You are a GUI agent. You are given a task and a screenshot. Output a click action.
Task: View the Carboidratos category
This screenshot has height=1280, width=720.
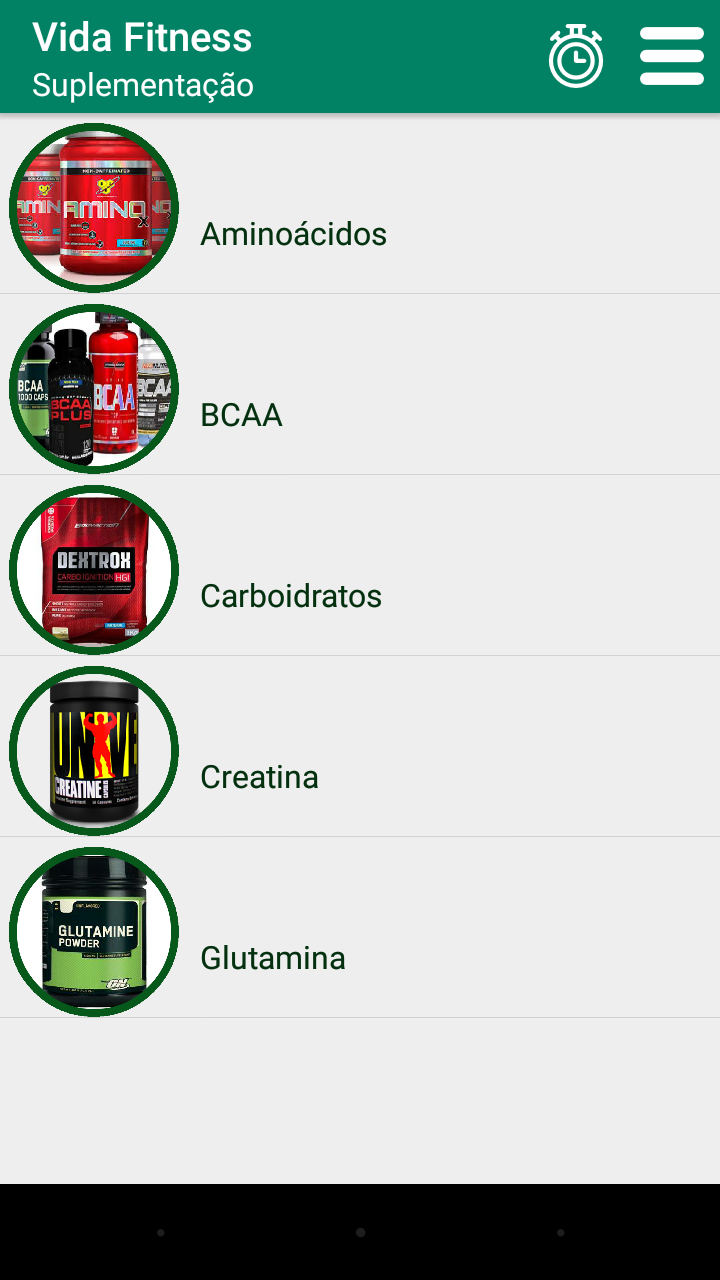point(360,566)
